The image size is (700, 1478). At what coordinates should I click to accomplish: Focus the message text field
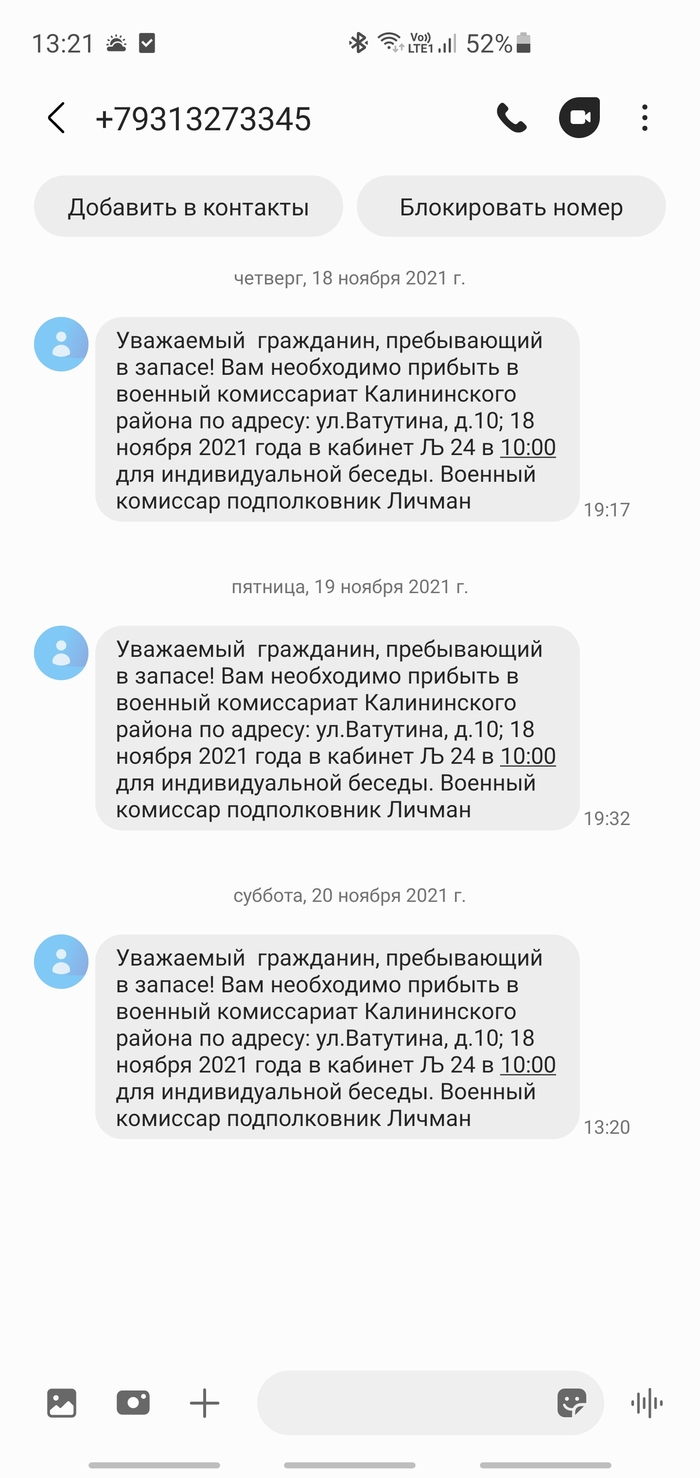pos(400,1403)
